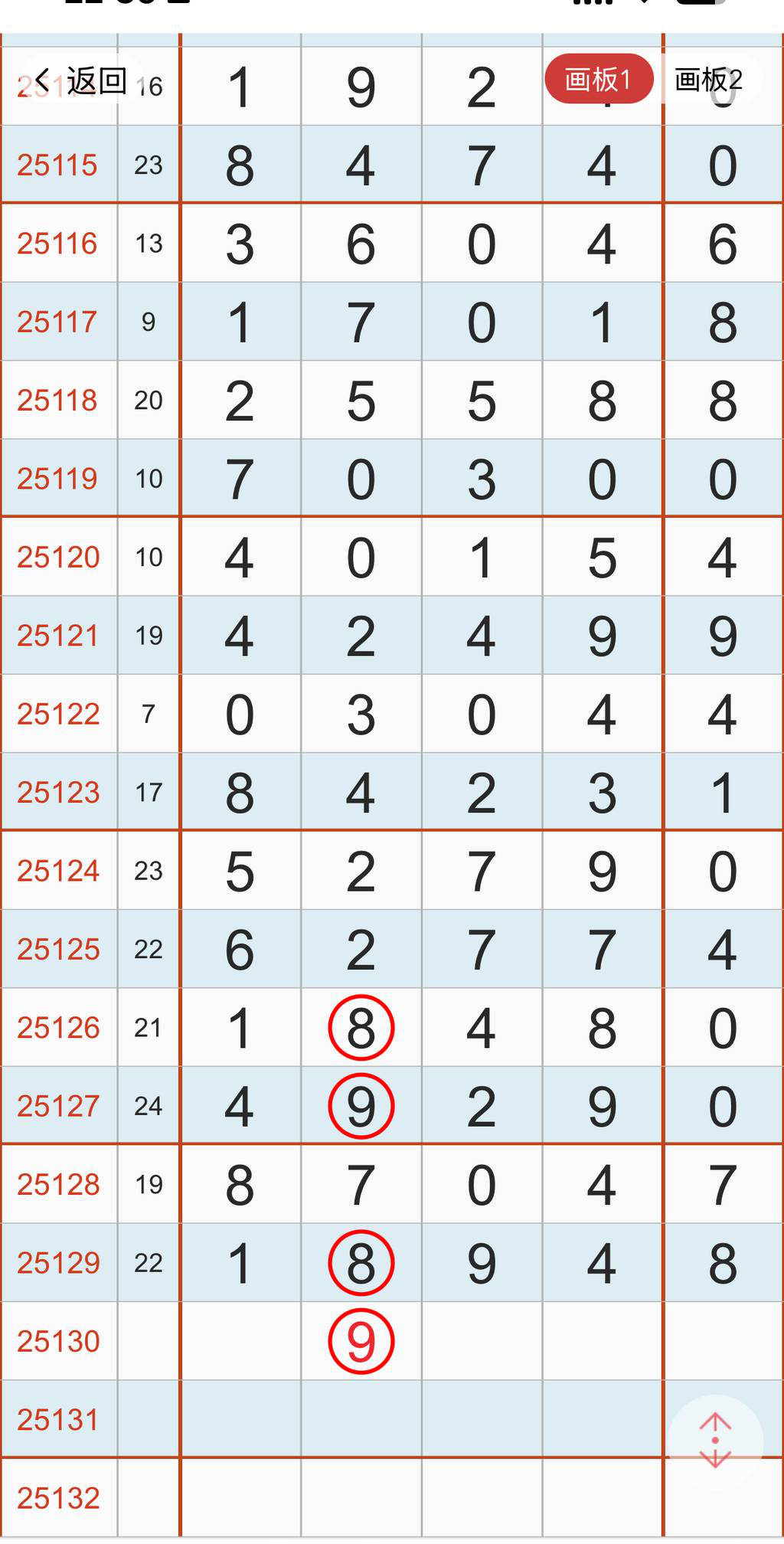
Task: Tap the back chevron beside 返回
Action: (x=44, y=79)
